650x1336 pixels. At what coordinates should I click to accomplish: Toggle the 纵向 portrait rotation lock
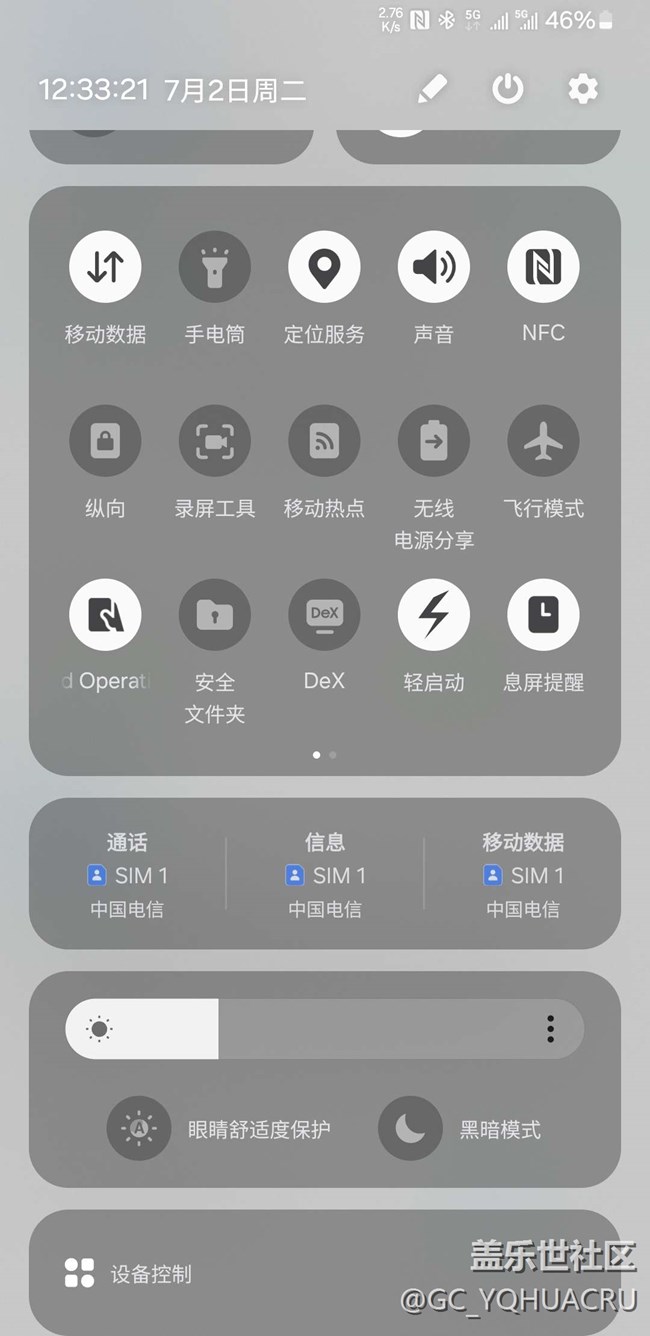(x=105, y=441)
